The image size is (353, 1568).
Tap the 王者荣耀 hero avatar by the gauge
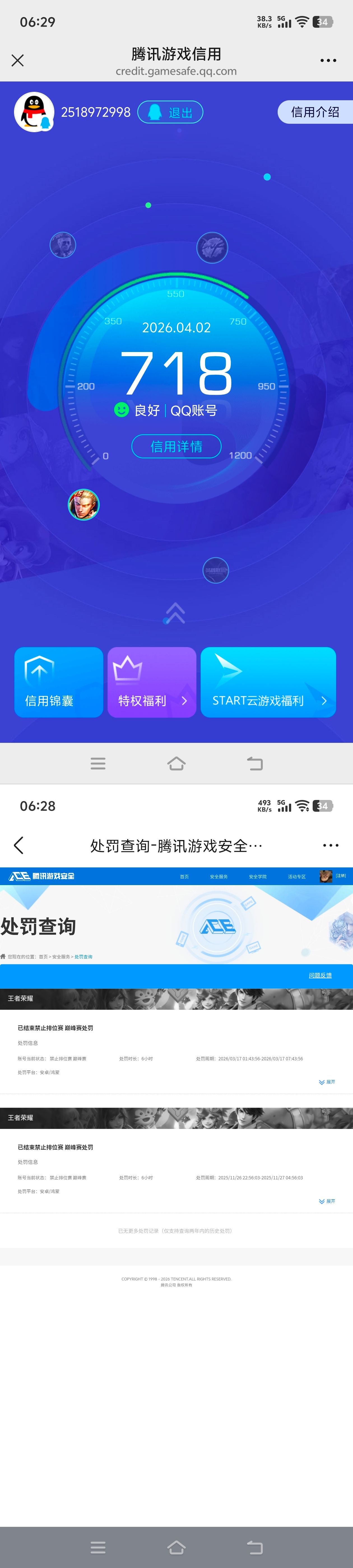tap(83, 505)
